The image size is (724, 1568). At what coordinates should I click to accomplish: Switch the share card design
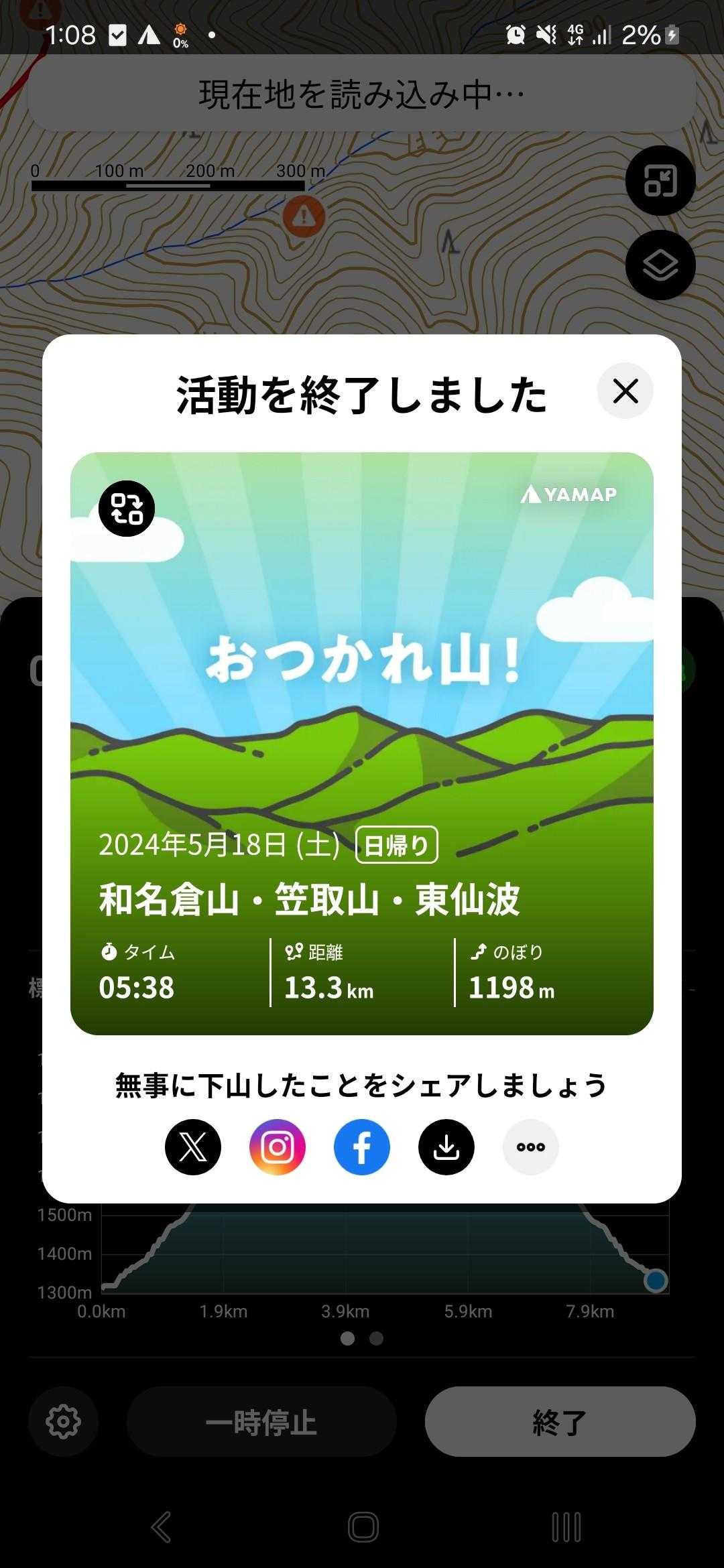127,509
